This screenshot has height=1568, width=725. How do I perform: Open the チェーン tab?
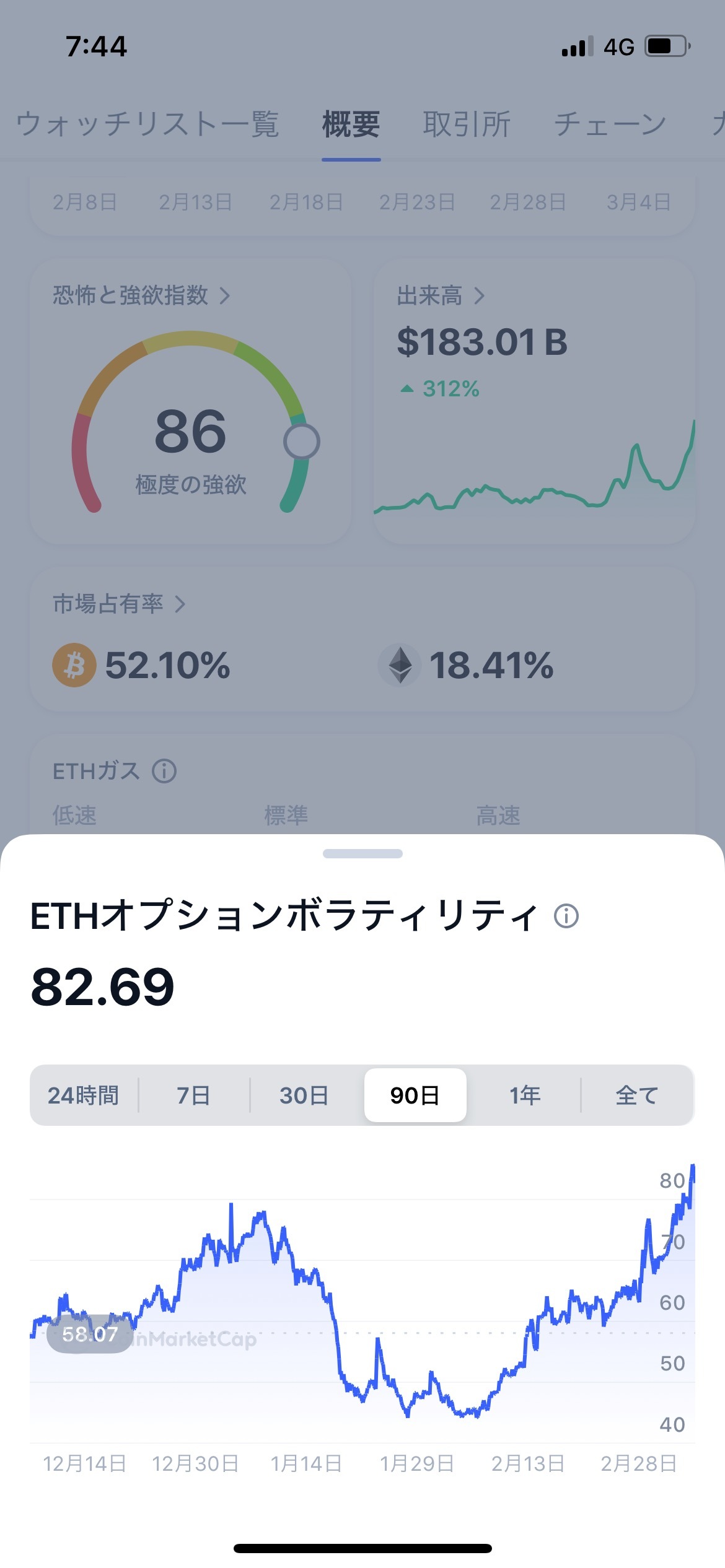611,124
